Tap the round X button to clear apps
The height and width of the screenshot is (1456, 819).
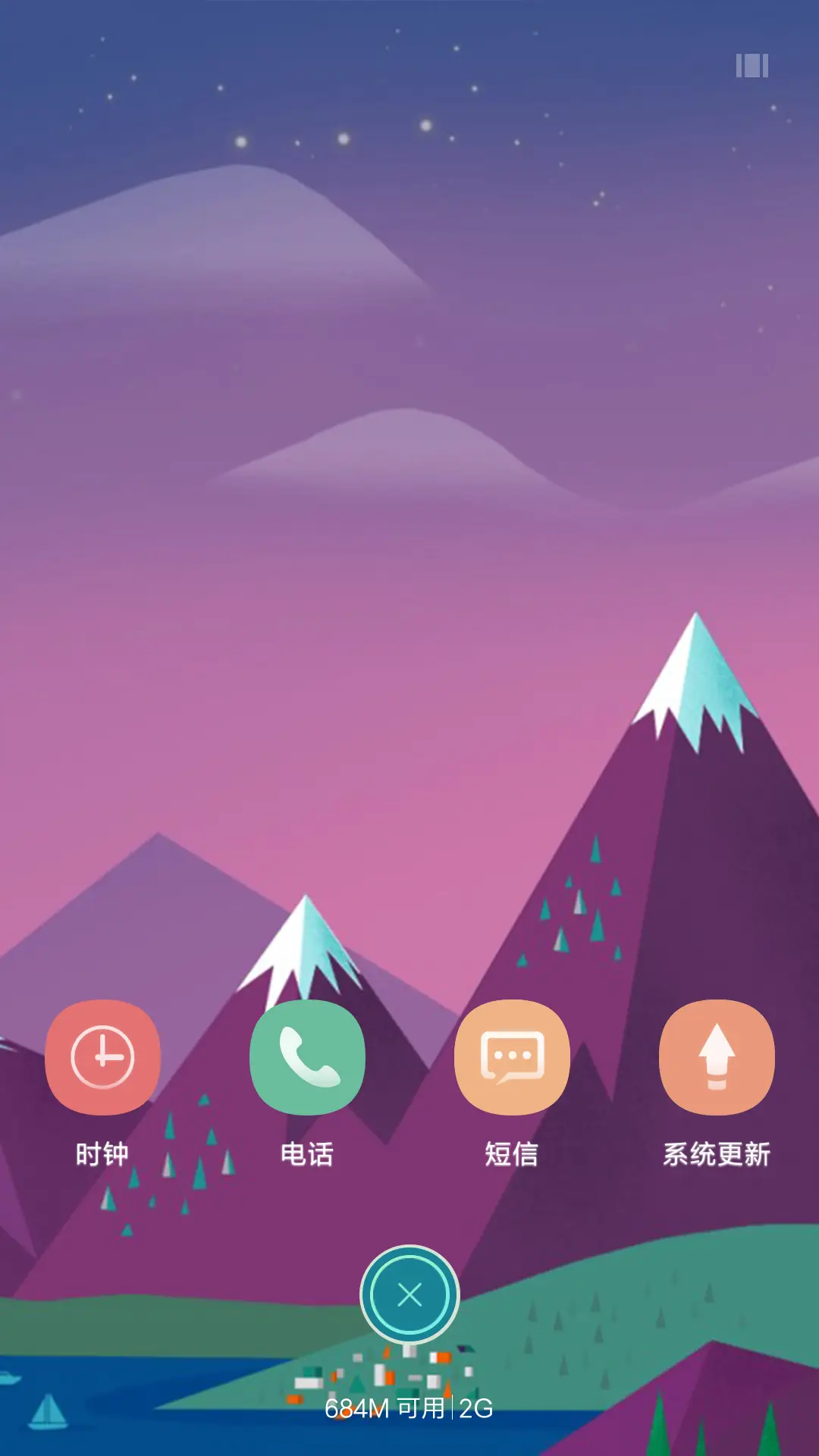[x=409, y=1294]
